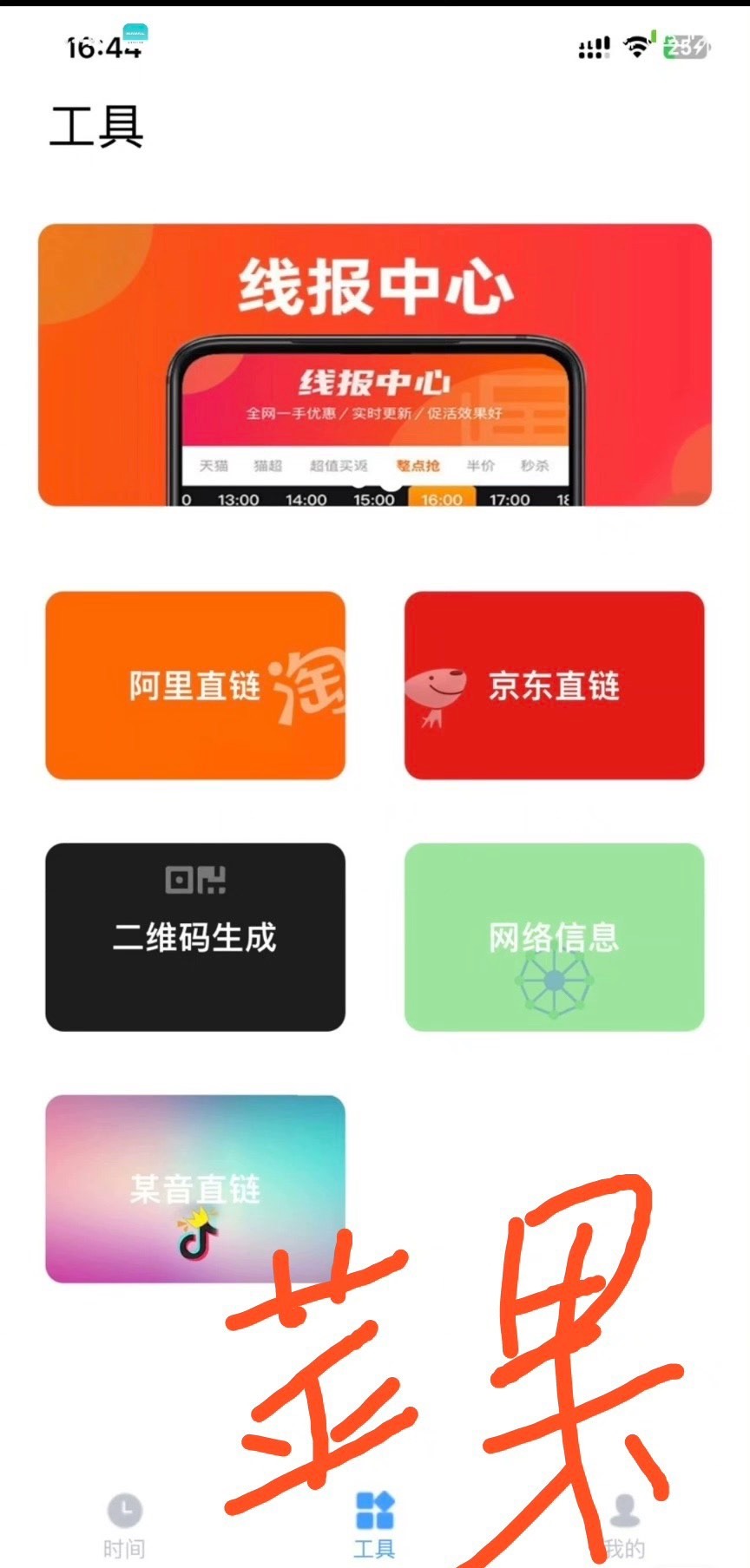Image resolution: width=750 pixels, height=1568 pixels.
Task: Switch to the 时间 tab
Action: click(x=124, y=1525)
